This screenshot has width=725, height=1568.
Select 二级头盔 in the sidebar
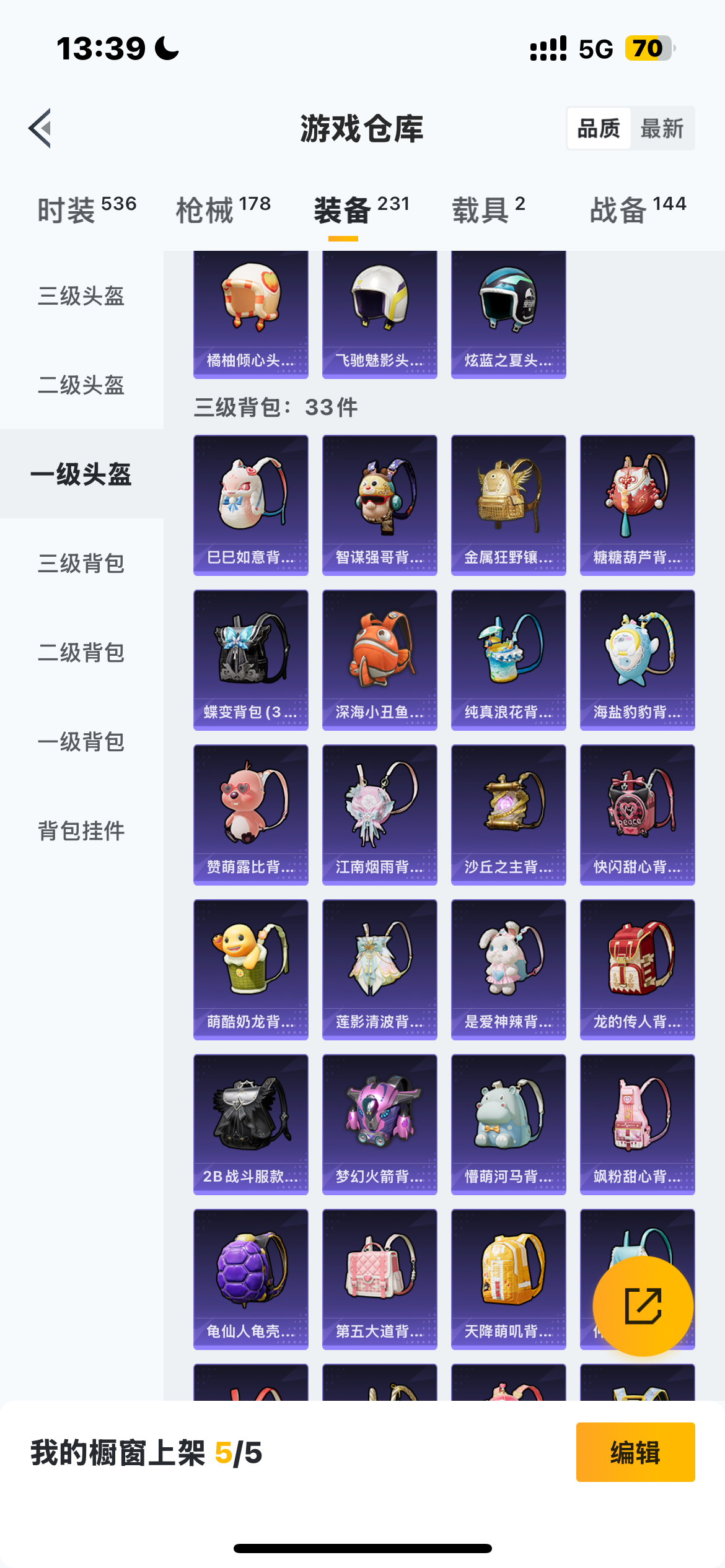point(81,385)
